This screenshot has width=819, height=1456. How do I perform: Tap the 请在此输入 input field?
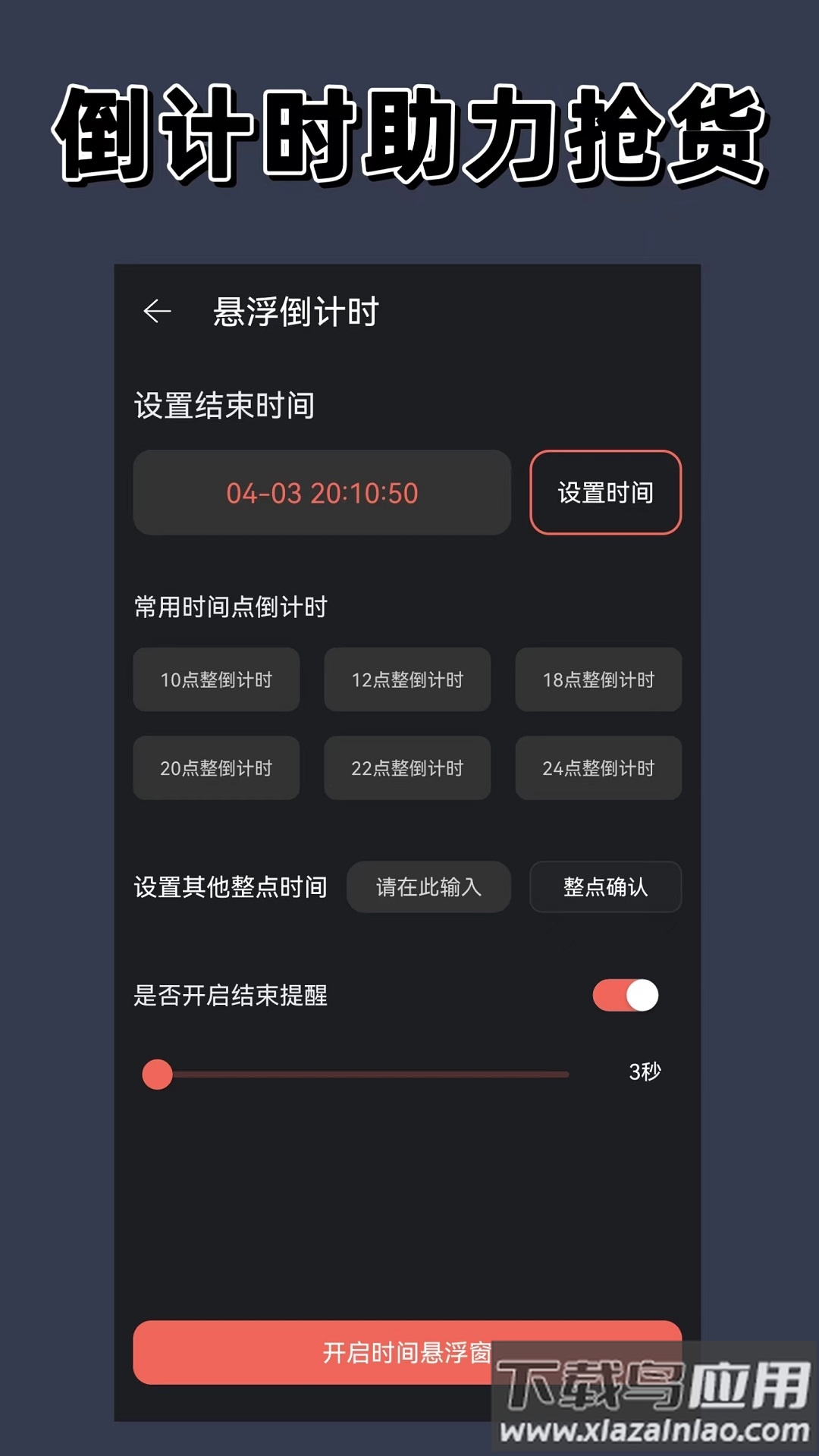point(428,887)
